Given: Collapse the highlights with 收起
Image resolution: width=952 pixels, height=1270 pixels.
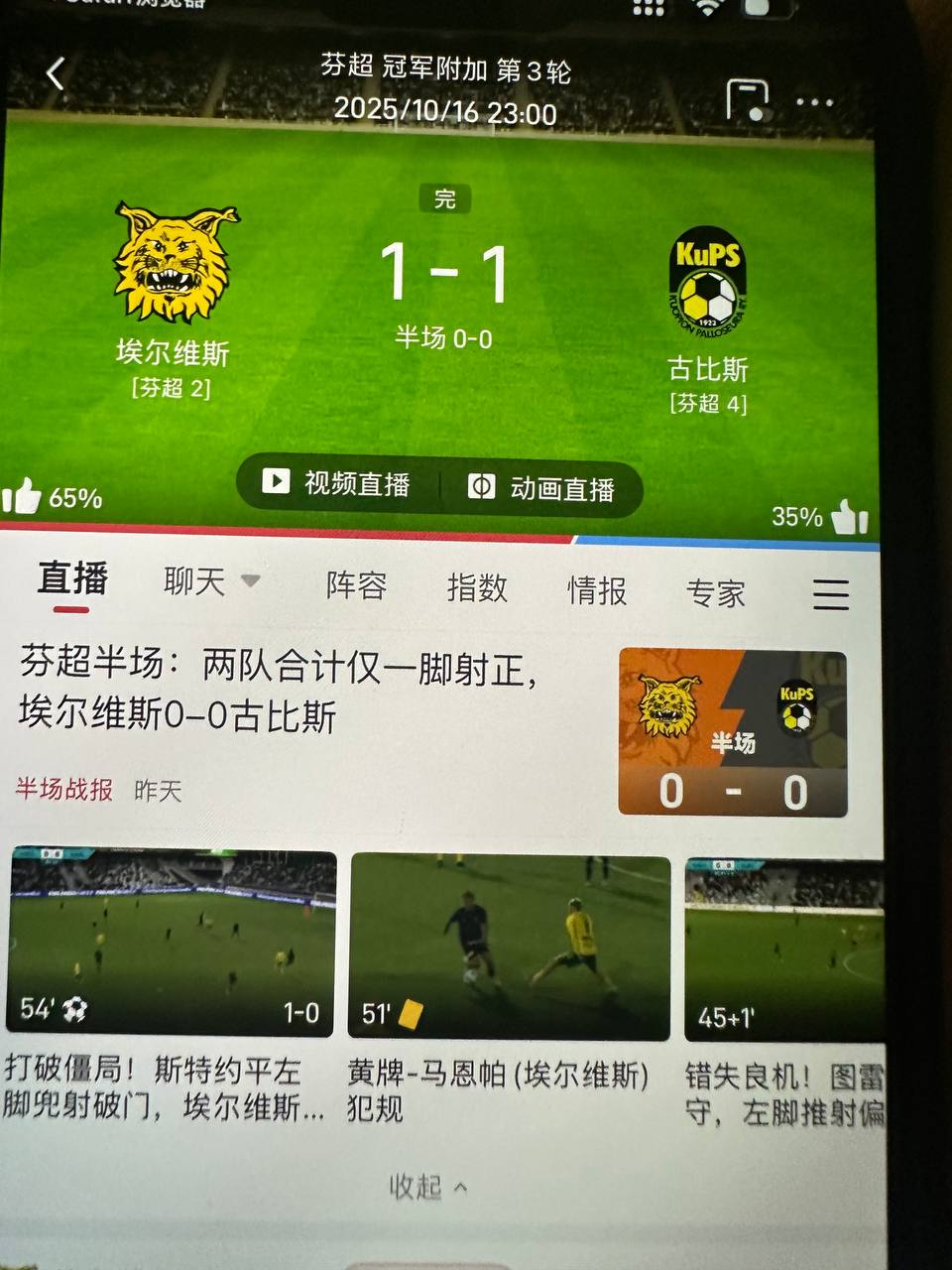Looking at the screenshot, I should click(x=427, y=1186).
